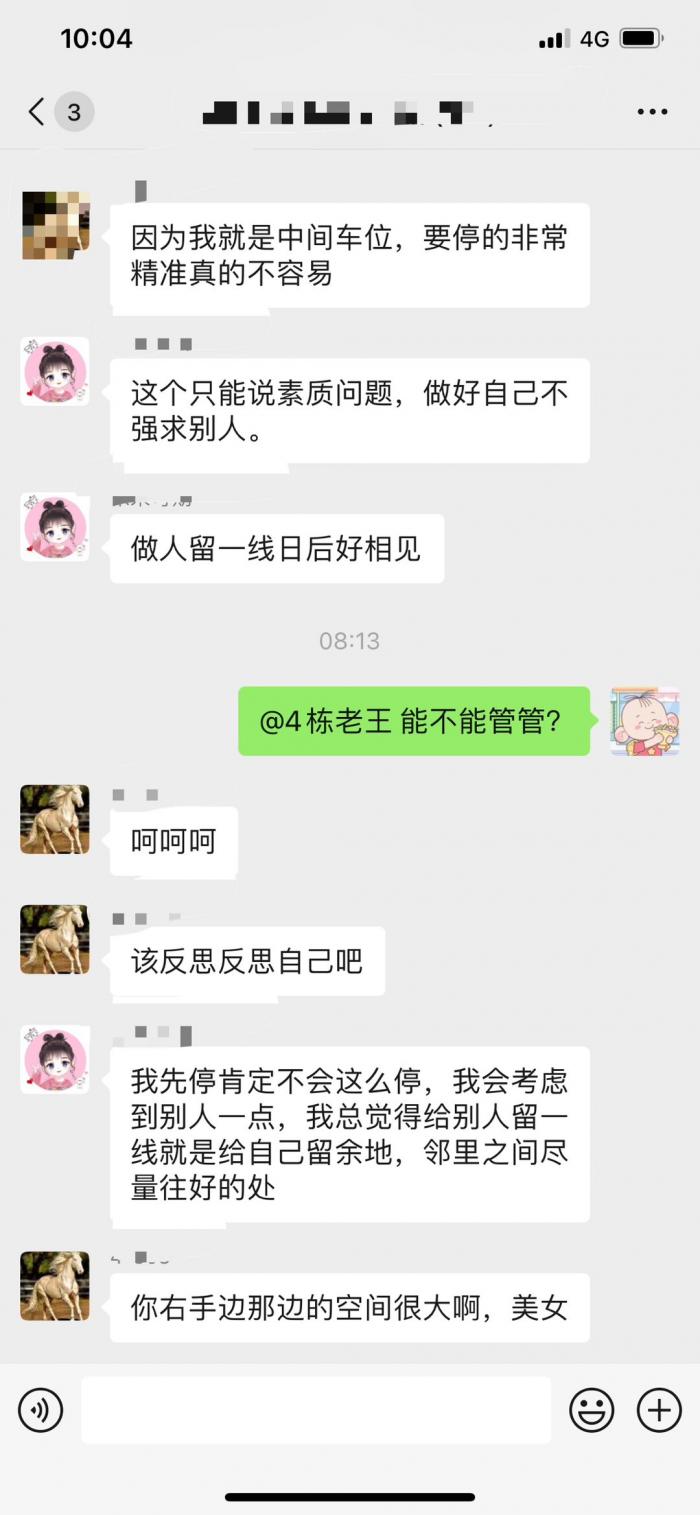Tap the message text field

[316, 1410]
